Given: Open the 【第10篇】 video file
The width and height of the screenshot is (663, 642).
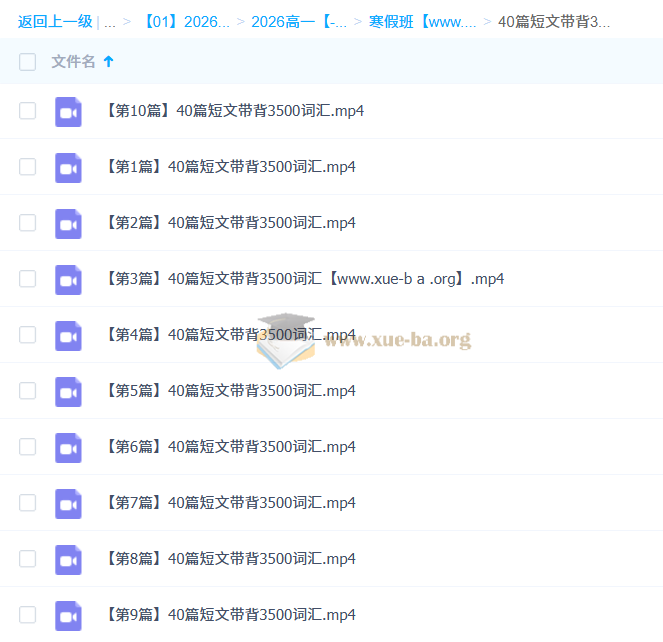Looking at the screenshot, I should 234,111.
